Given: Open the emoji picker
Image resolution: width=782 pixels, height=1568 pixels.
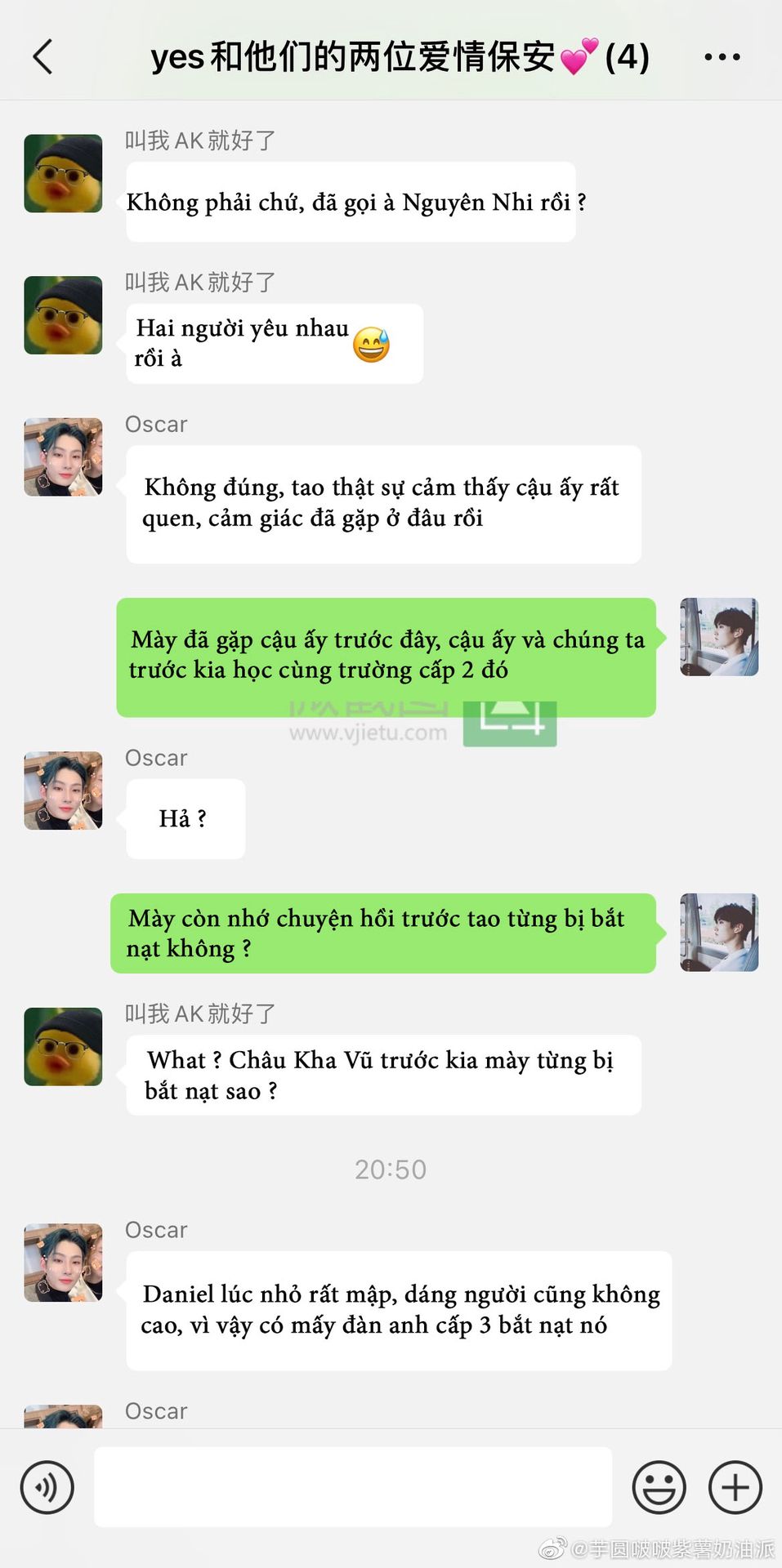Looking at the screenshot, I should tap(659, 1487).
